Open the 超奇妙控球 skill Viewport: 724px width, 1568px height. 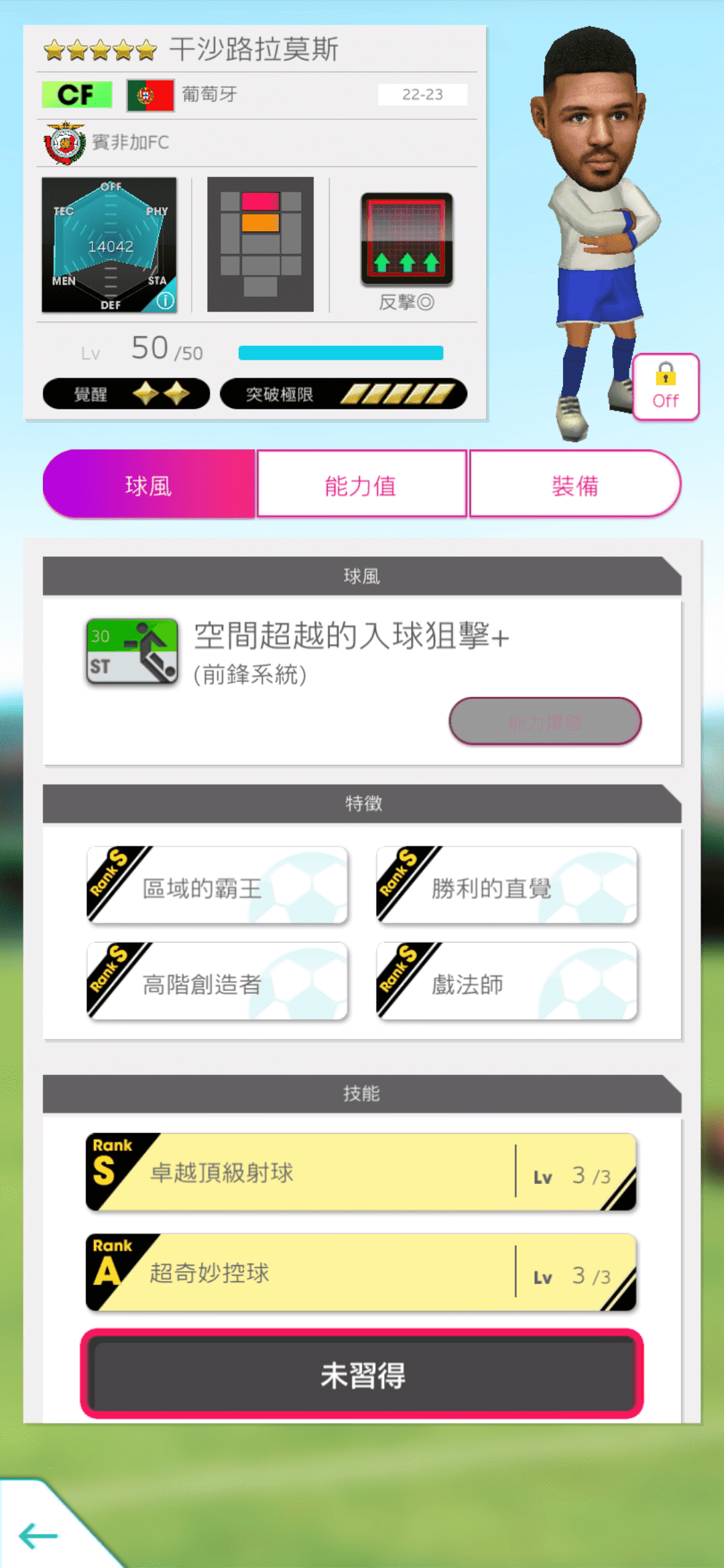(361, 1273)
